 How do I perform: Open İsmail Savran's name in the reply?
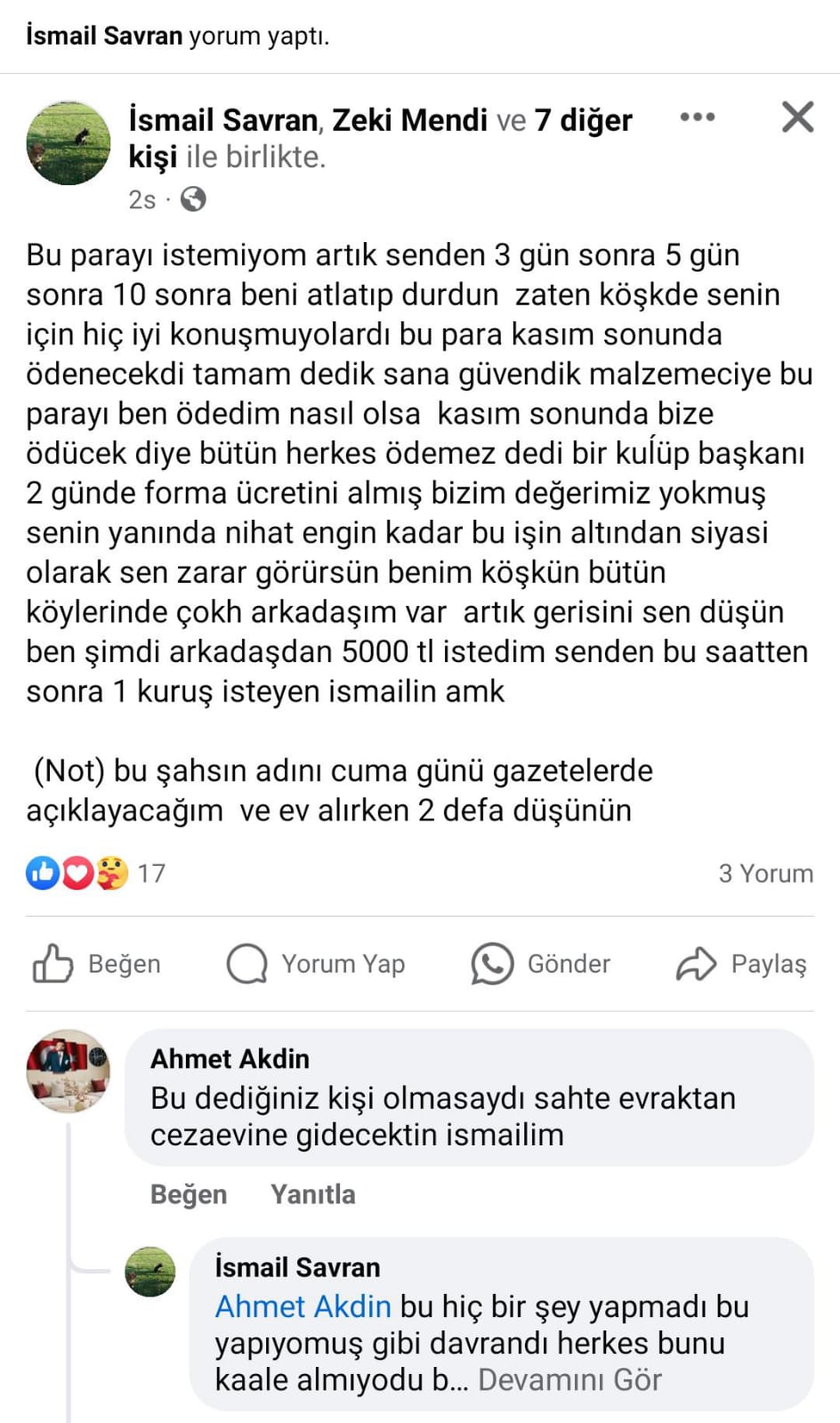(297, 1267)
